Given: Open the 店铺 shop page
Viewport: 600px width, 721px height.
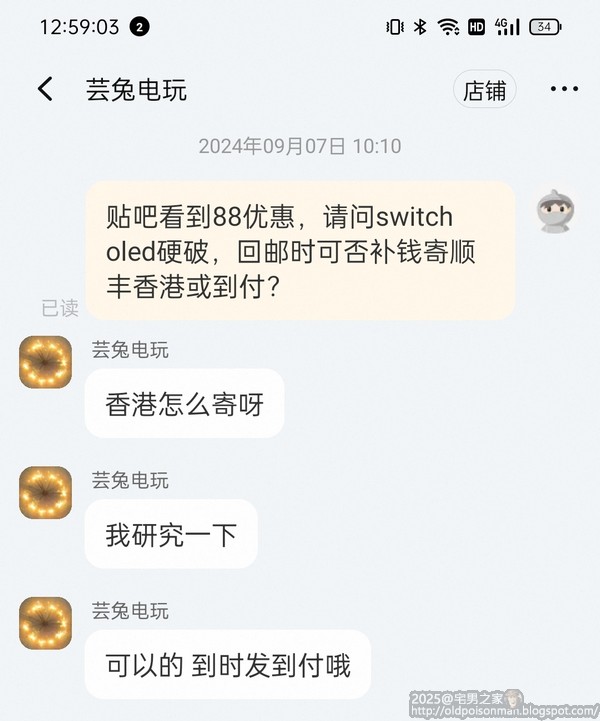Looking at the screenshot, I should click(x=485, y=90).
